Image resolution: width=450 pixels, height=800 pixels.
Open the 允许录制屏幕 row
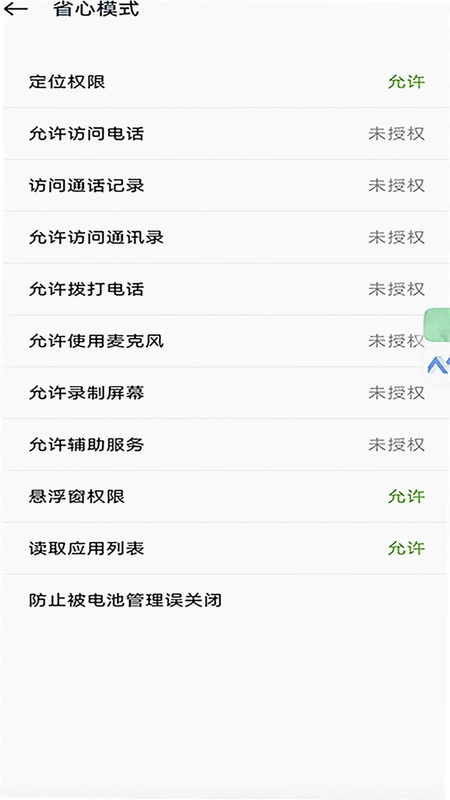(x=225, y=393)
